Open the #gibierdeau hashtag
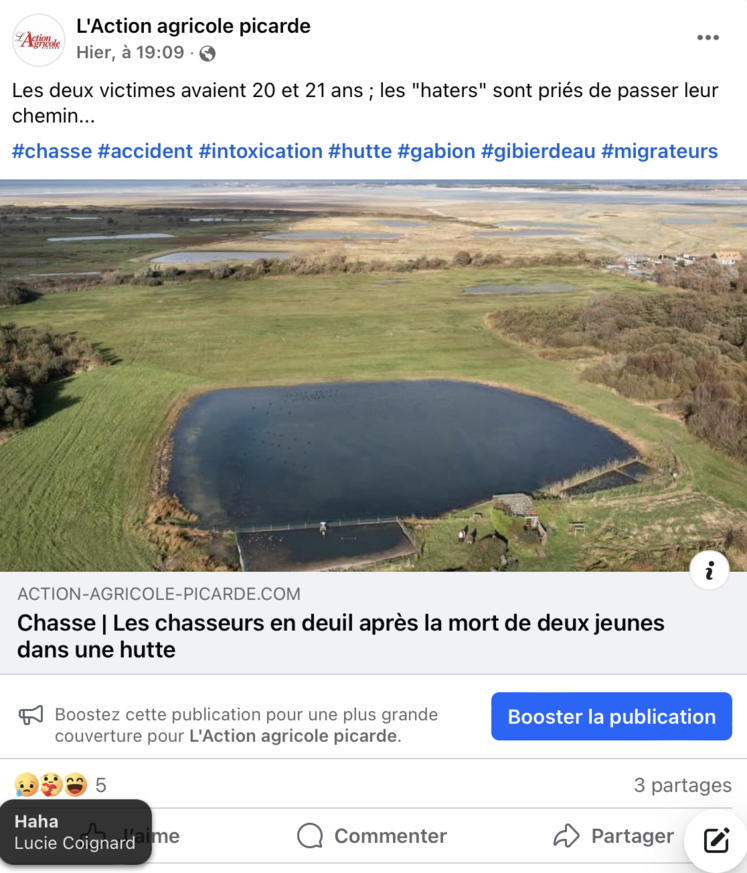Screen dimensions: 747x873 click(542, 151)
